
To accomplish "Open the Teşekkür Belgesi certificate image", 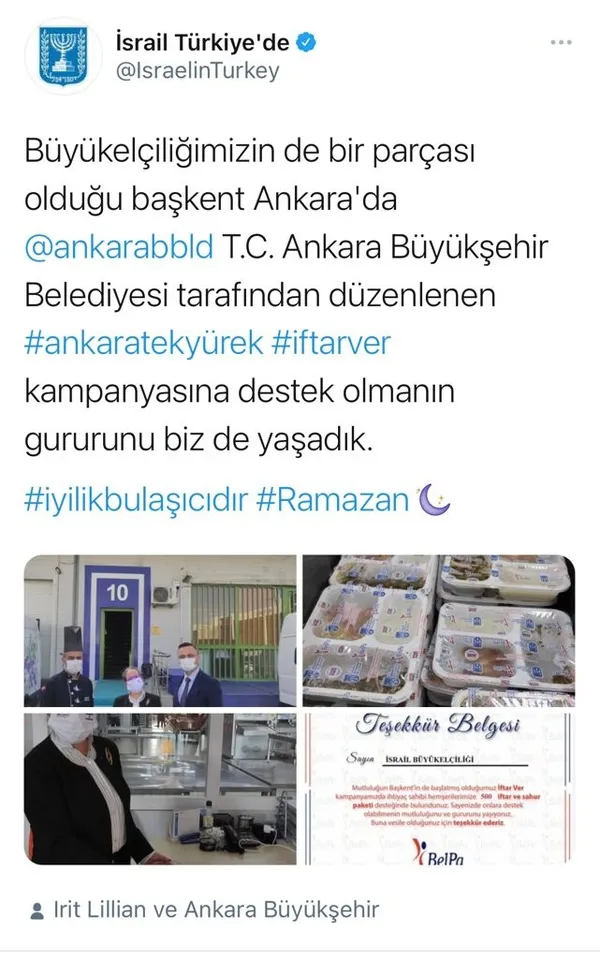I will [439, 788].
